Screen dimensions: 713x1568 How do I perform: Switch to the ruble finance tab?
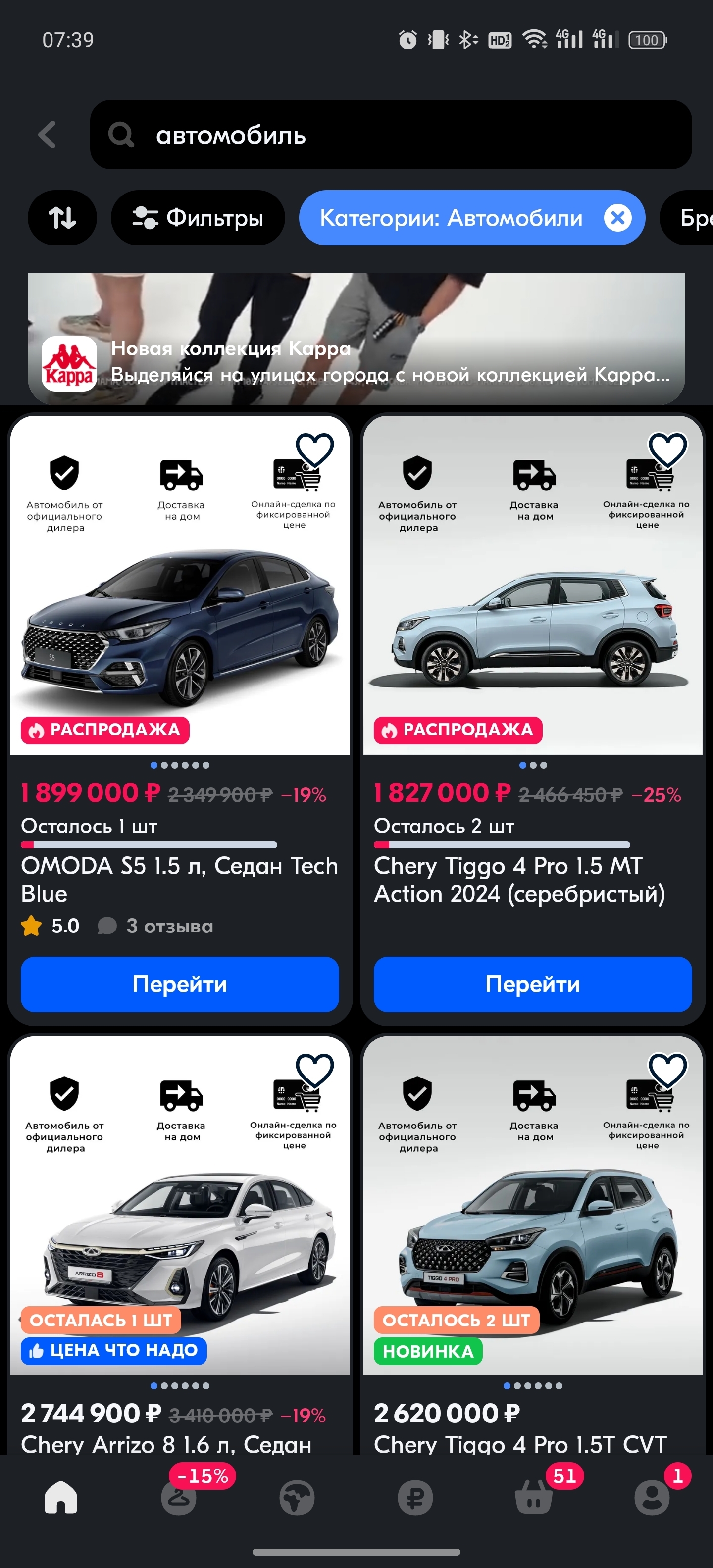point(415,1498)
